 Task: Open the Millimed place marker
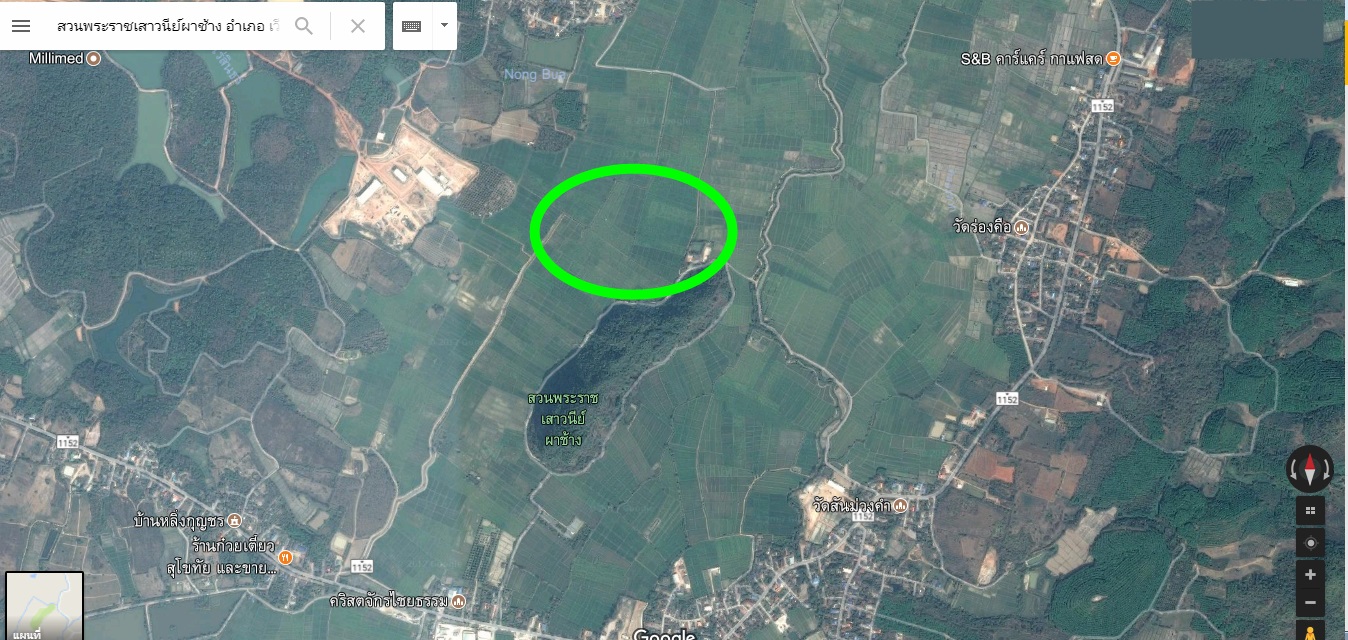point(94,59)
